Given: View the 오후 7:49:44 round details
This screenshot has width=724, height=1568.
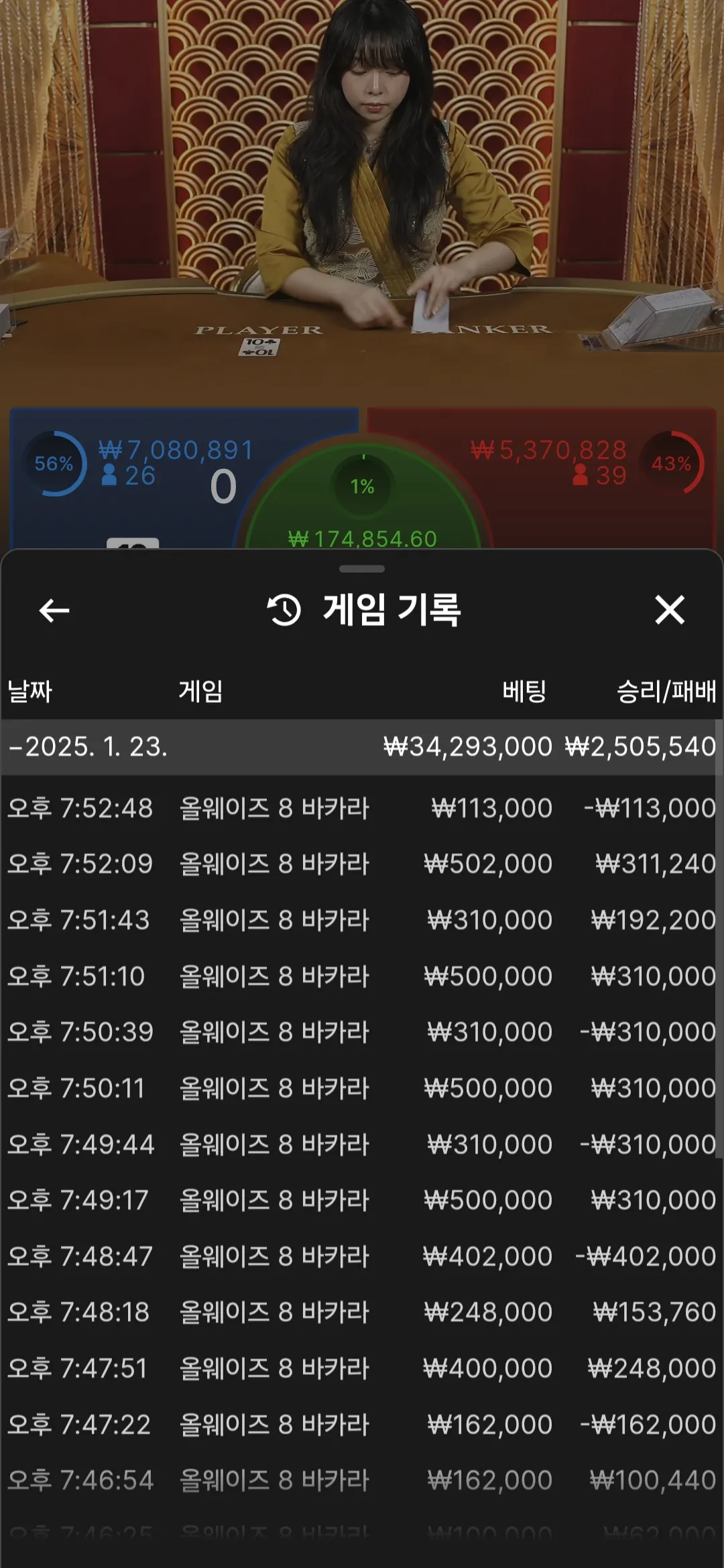Looking at the screenshot, I should pos(362,1144).
